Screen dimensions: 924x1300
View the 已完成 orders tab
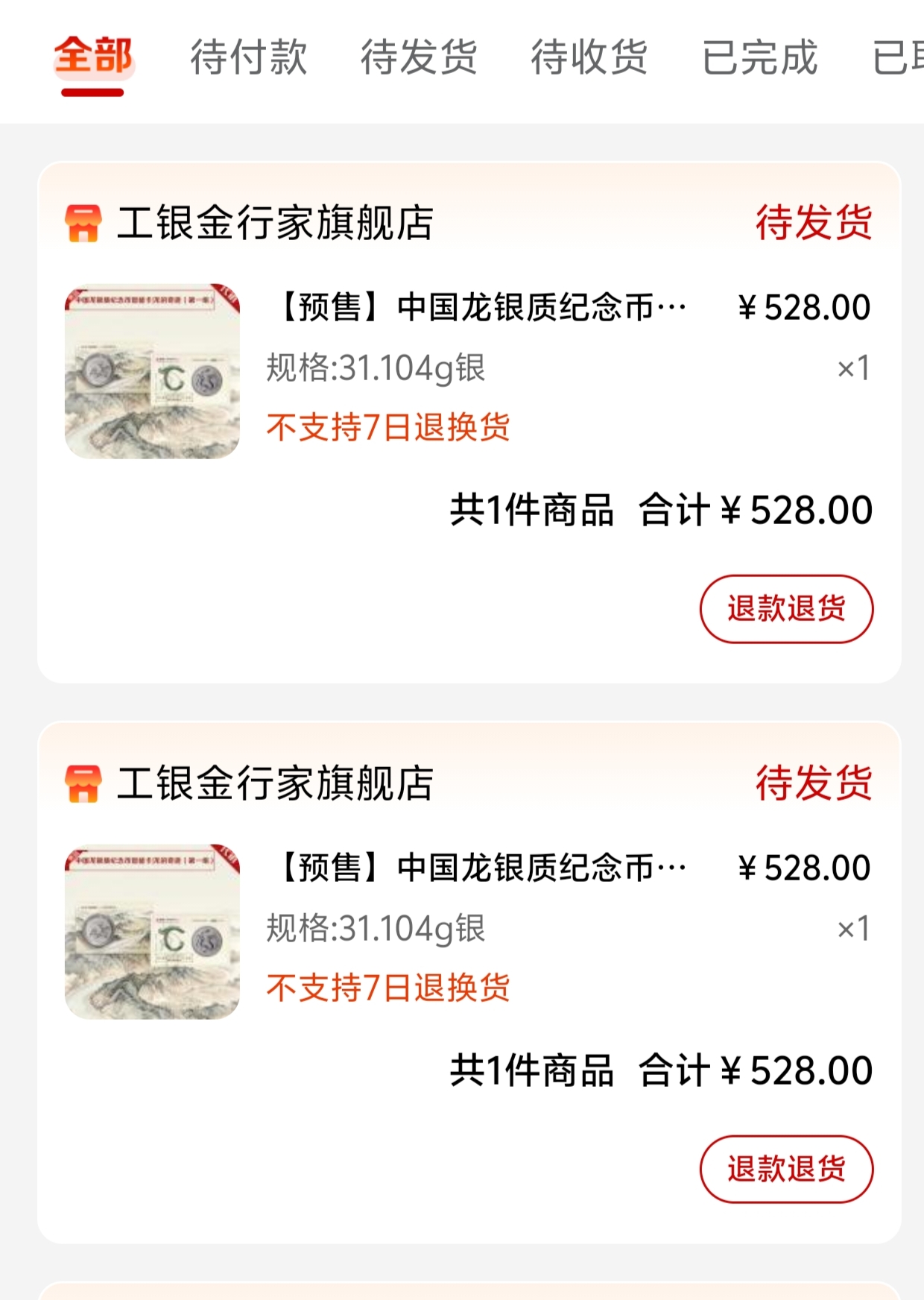click(x=759, y=57)
